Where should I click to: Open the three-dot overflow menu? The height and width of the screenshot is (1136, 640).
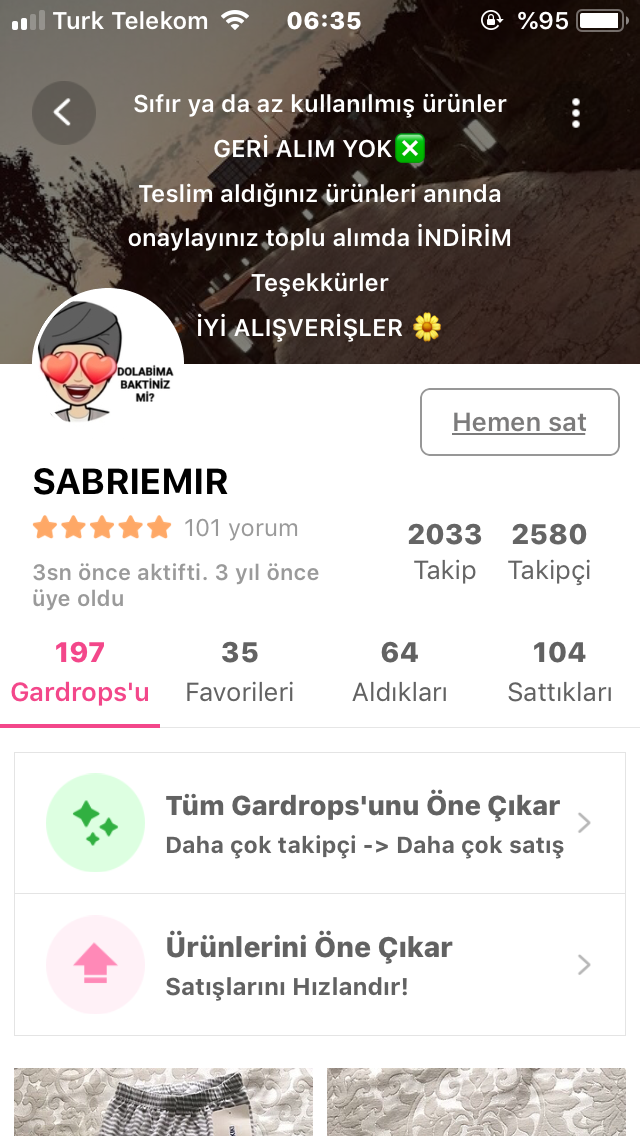click(x=576, y=113)
